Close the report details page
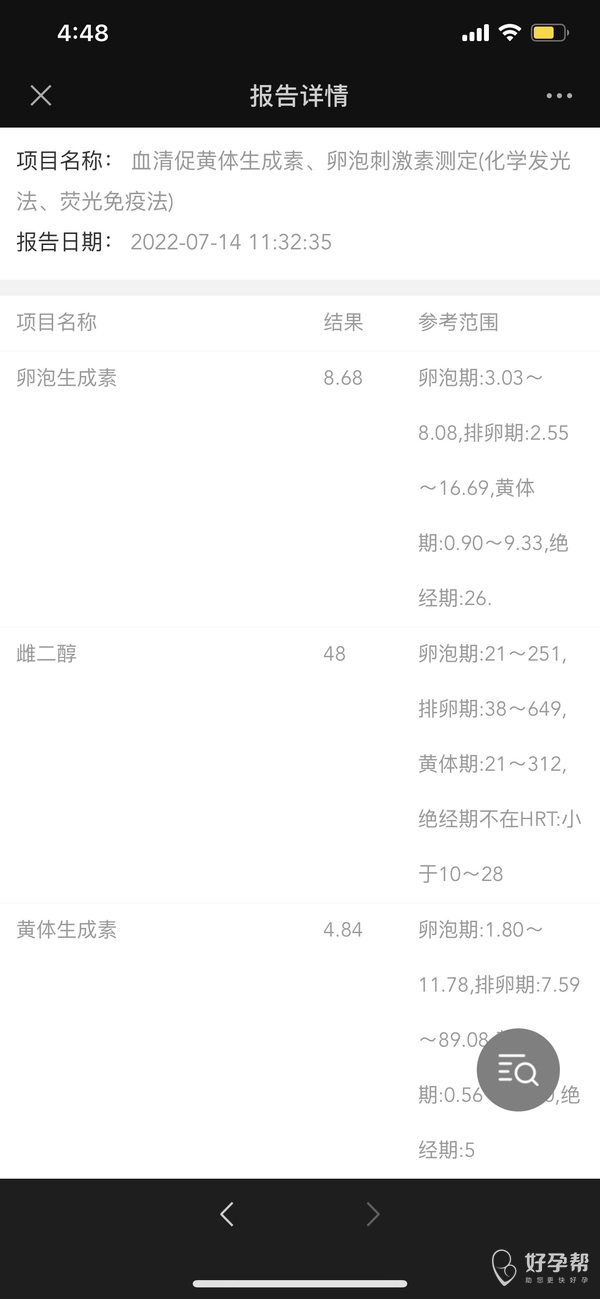 point(41,96)
